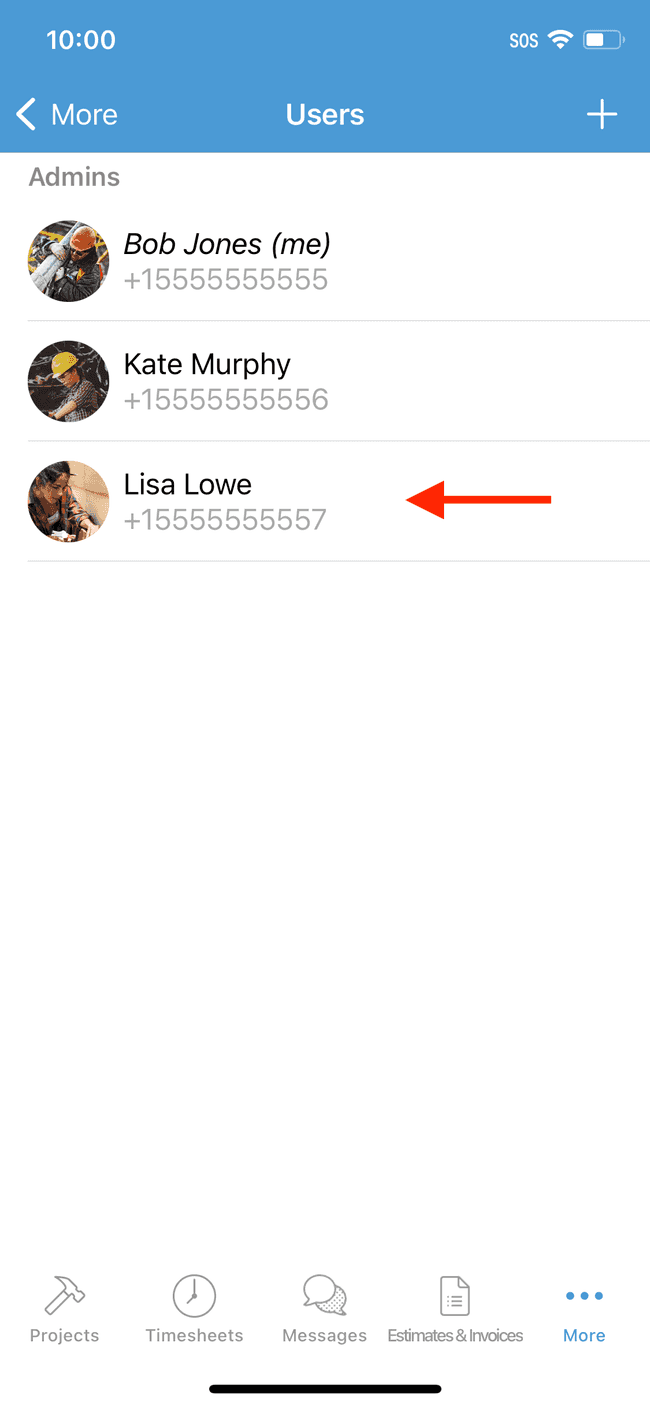The image size is (650, 1407).
Task: Add a new user with plus icon
Action: coord(601,115)
